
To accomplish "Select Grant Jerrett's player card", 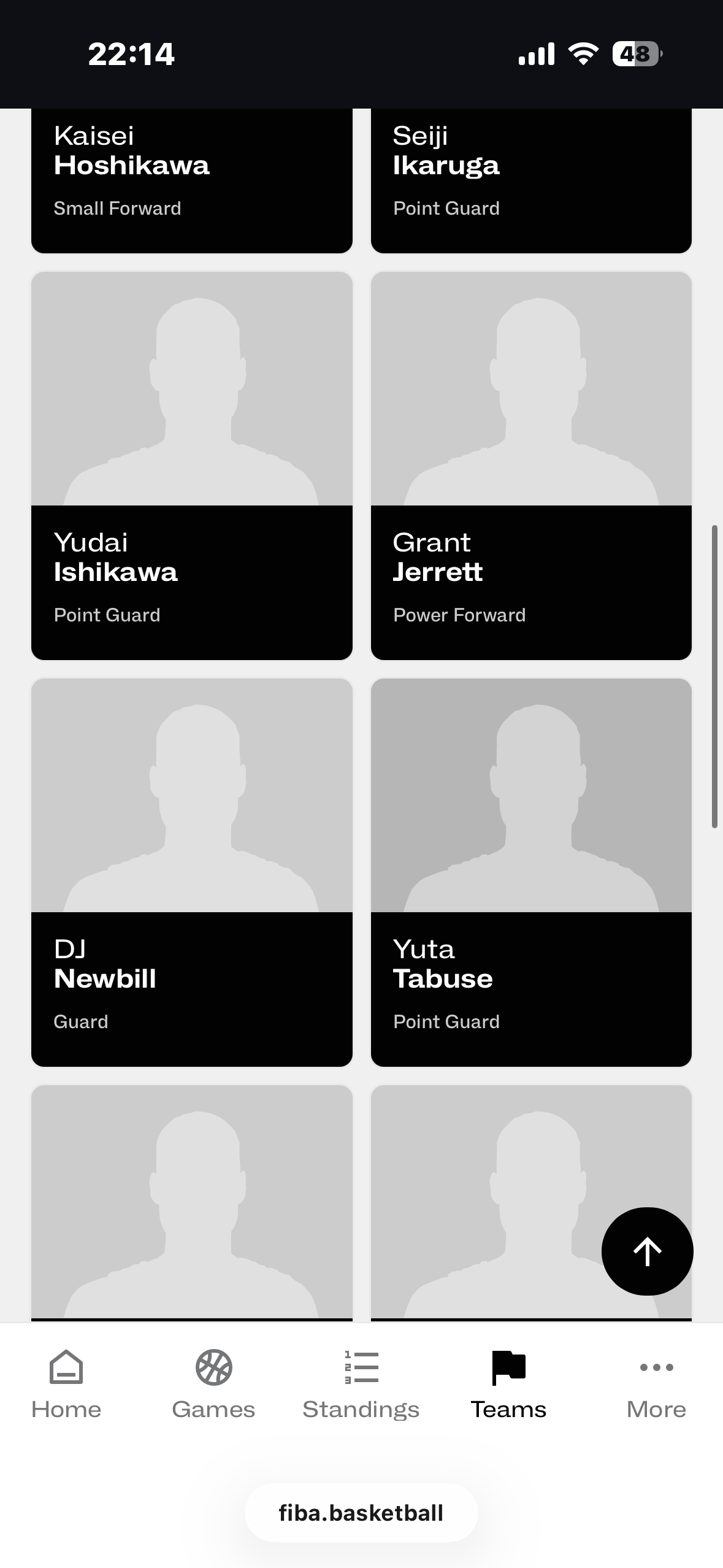I will tap(531, 466).
